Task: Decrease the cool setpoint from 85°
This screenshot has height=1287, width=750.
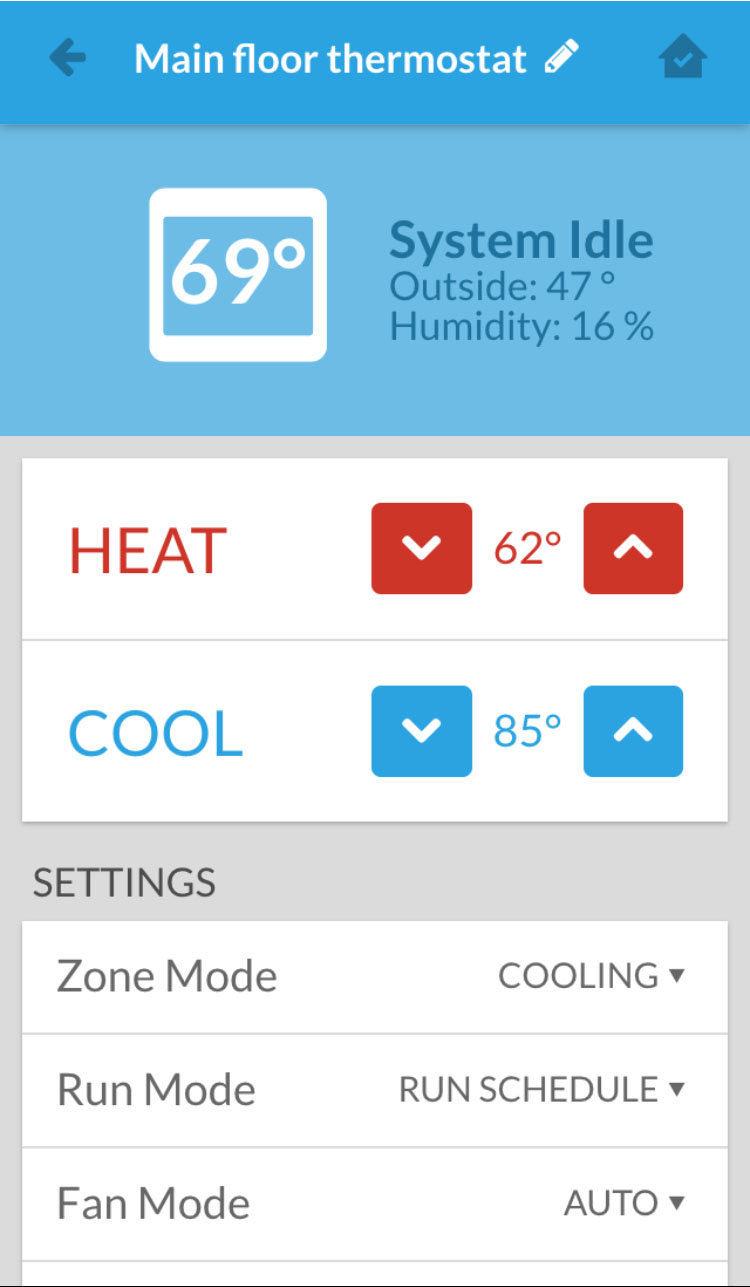Action: click(421, 731)
